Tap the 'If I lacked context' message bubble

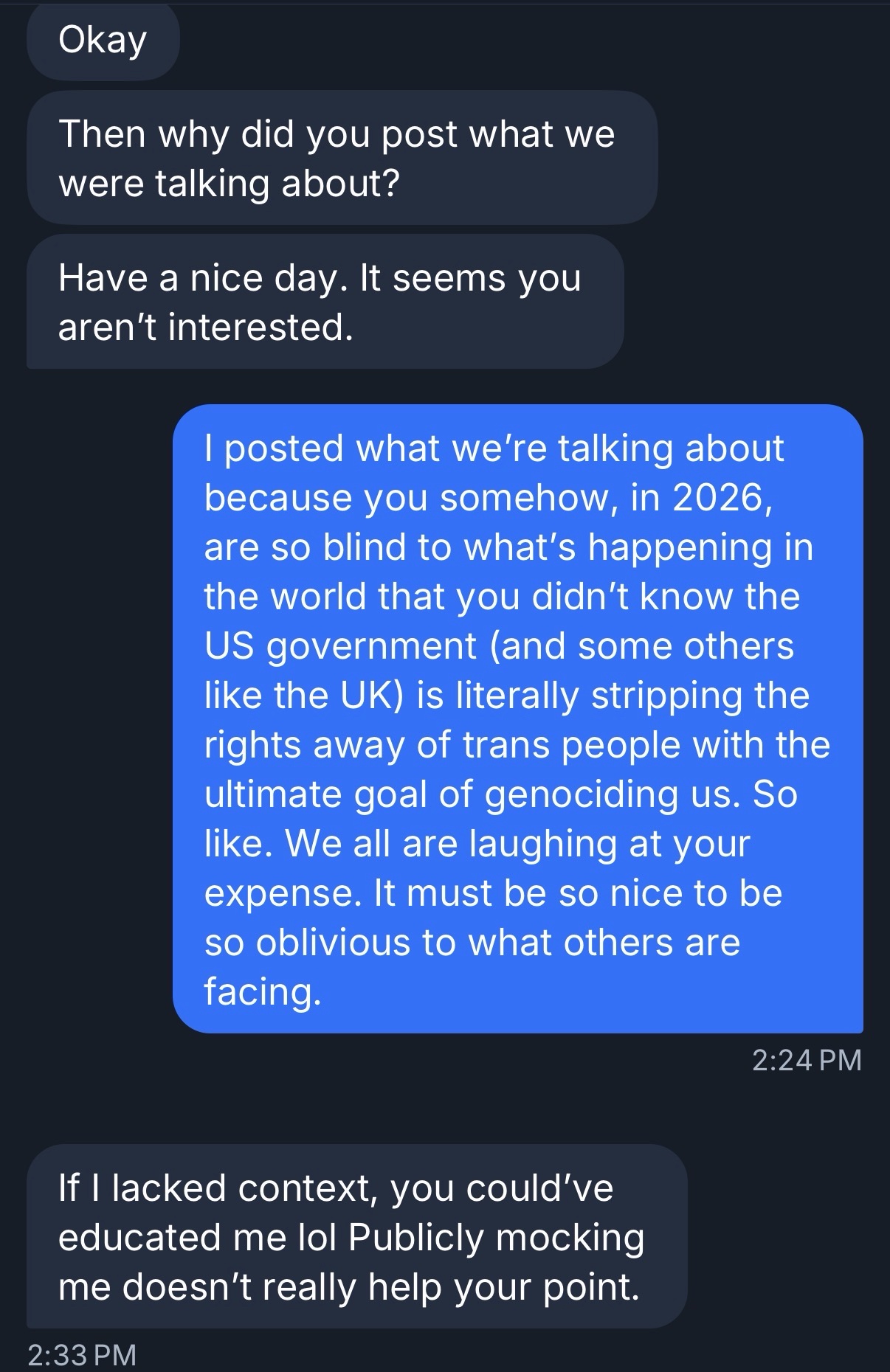tap(356, 1237)
